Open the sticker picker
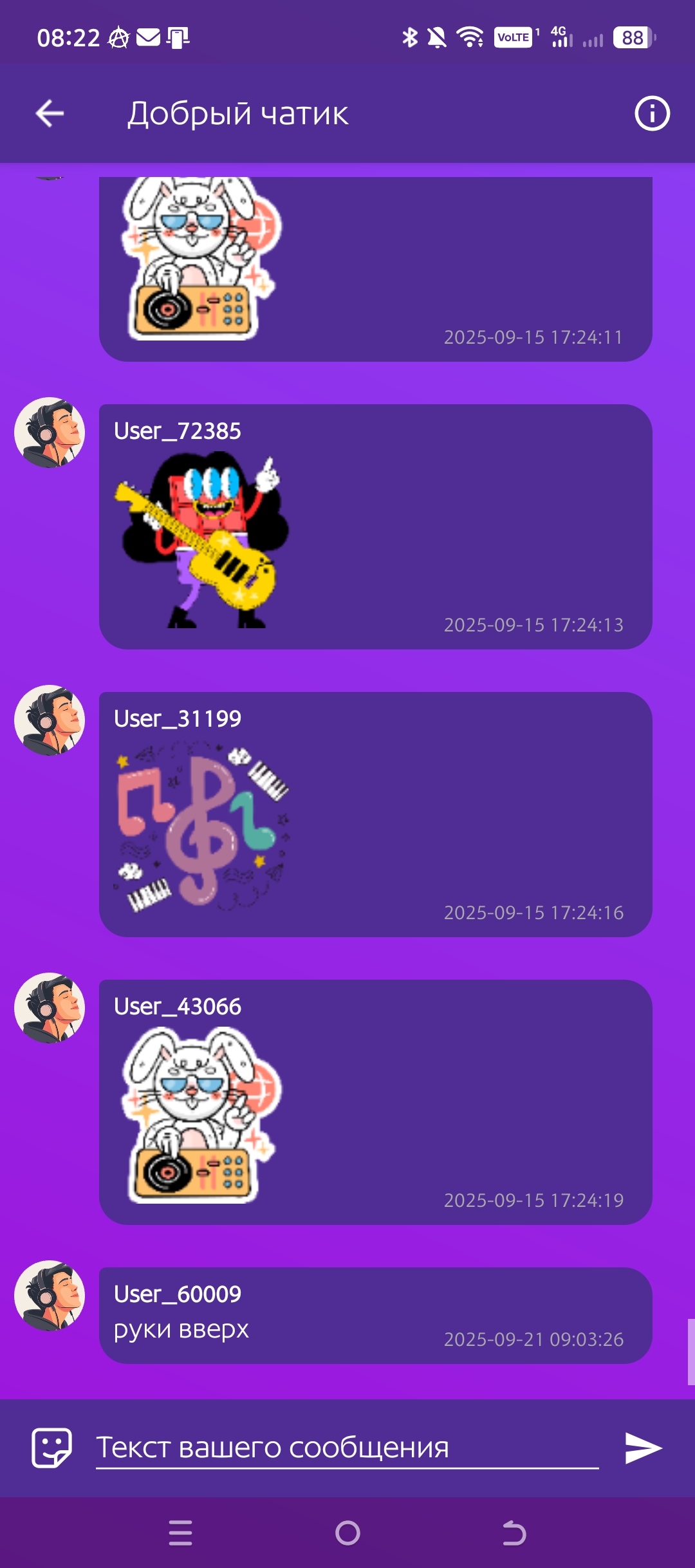695x1568 pixels. (51, 1448)
